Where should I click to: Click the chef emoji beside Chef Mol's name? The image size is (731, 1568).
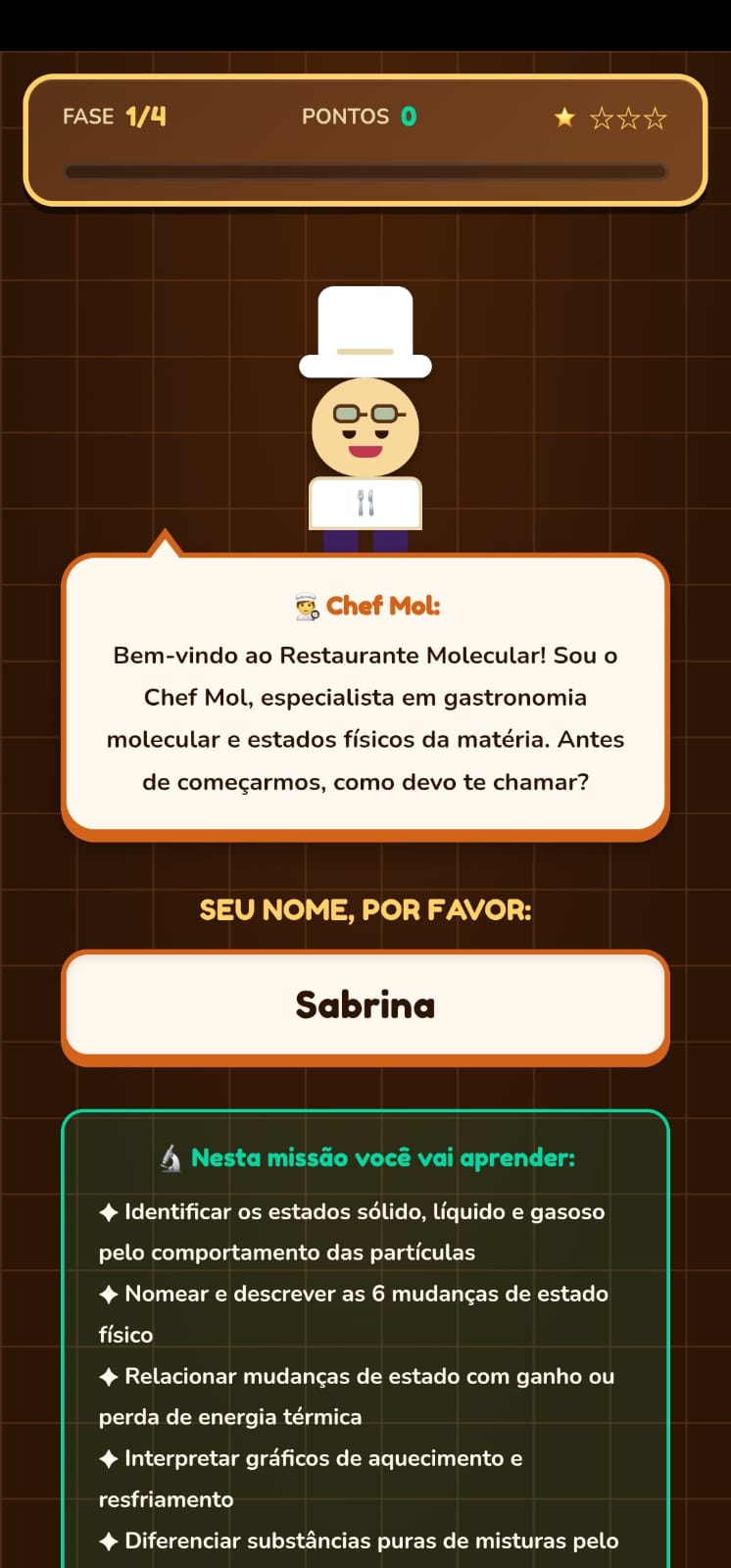point(306,605)
